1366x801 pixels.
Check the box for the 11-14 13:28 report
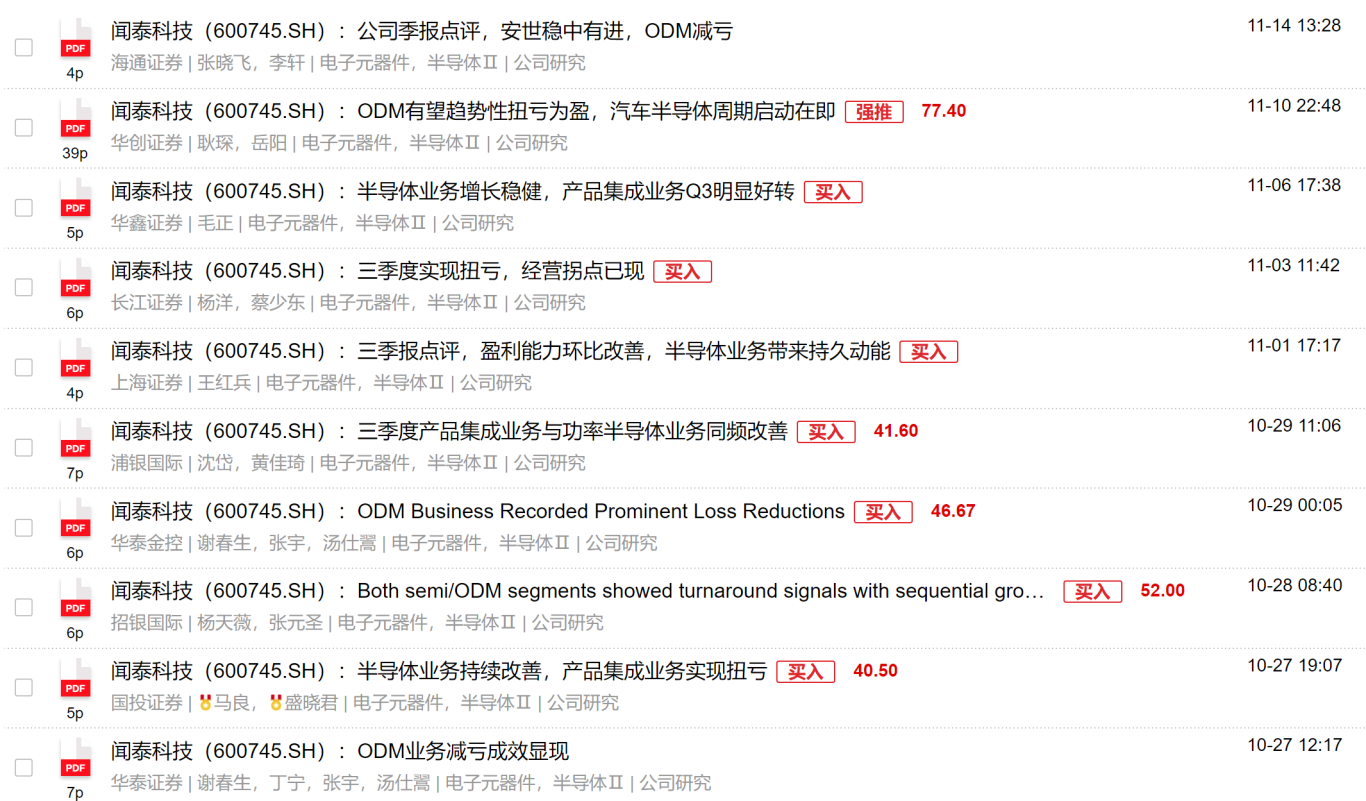[24, 47]
